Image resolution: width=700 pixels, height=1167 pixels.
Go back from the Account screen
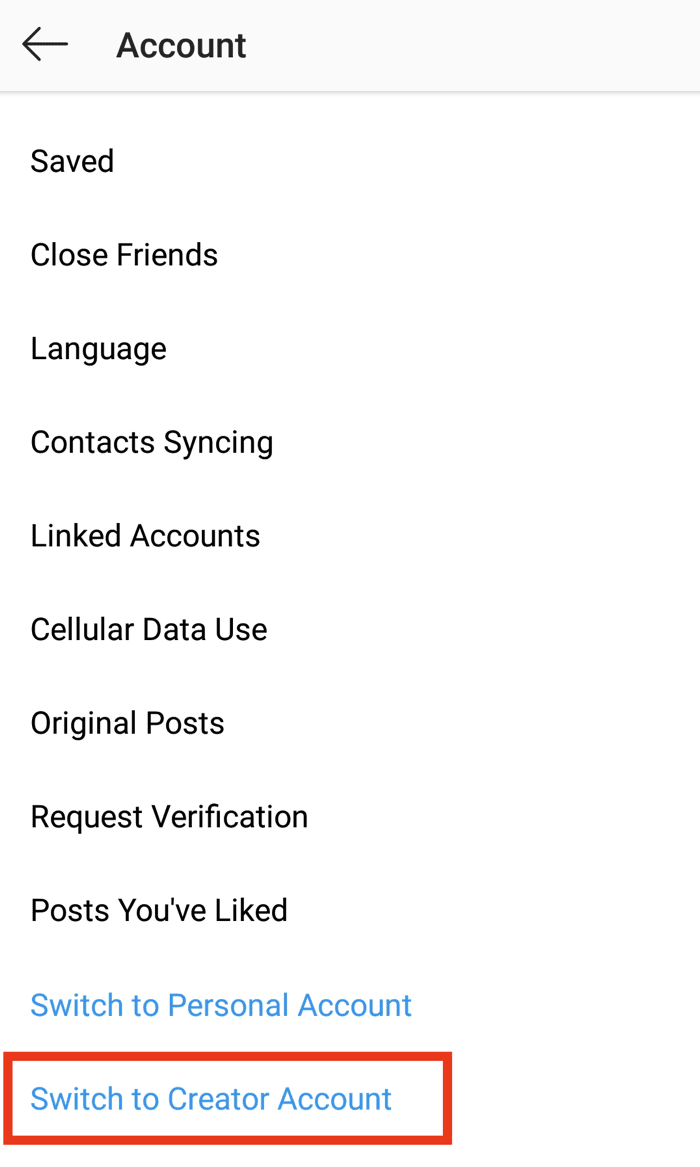45,45
